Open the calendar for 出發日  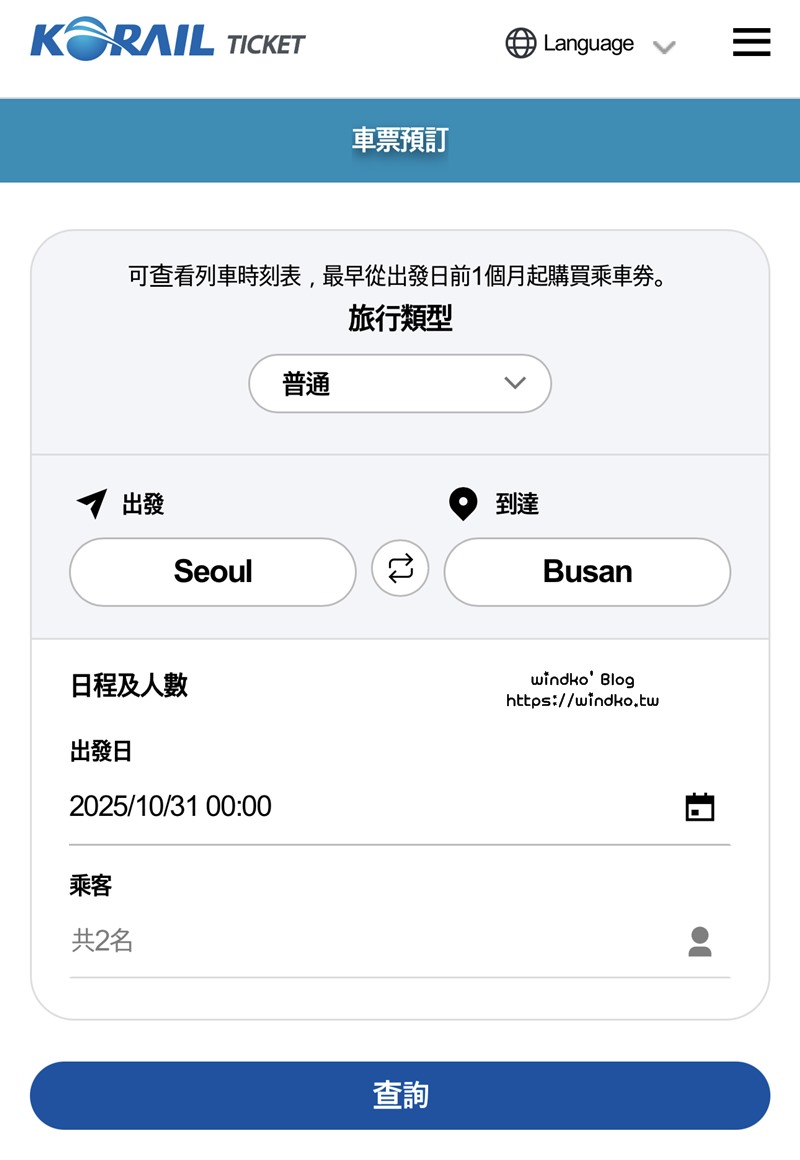click(700, 807)
